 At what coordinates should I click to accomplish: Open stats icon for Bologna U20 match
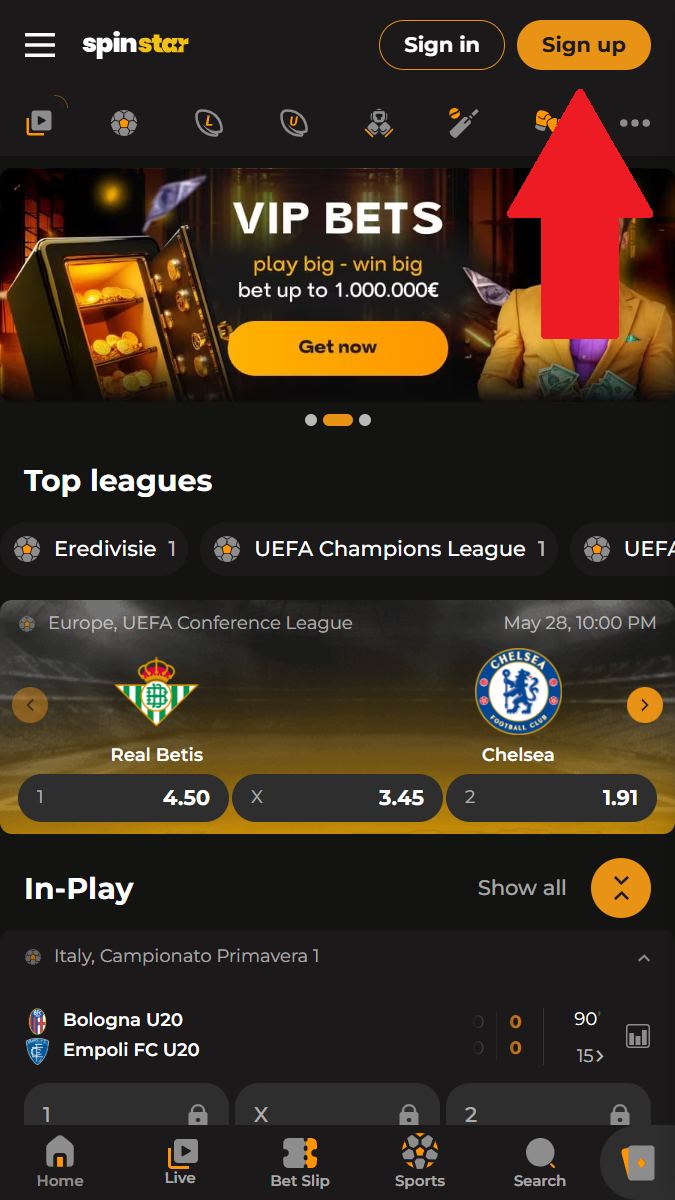pos(638,1036)
